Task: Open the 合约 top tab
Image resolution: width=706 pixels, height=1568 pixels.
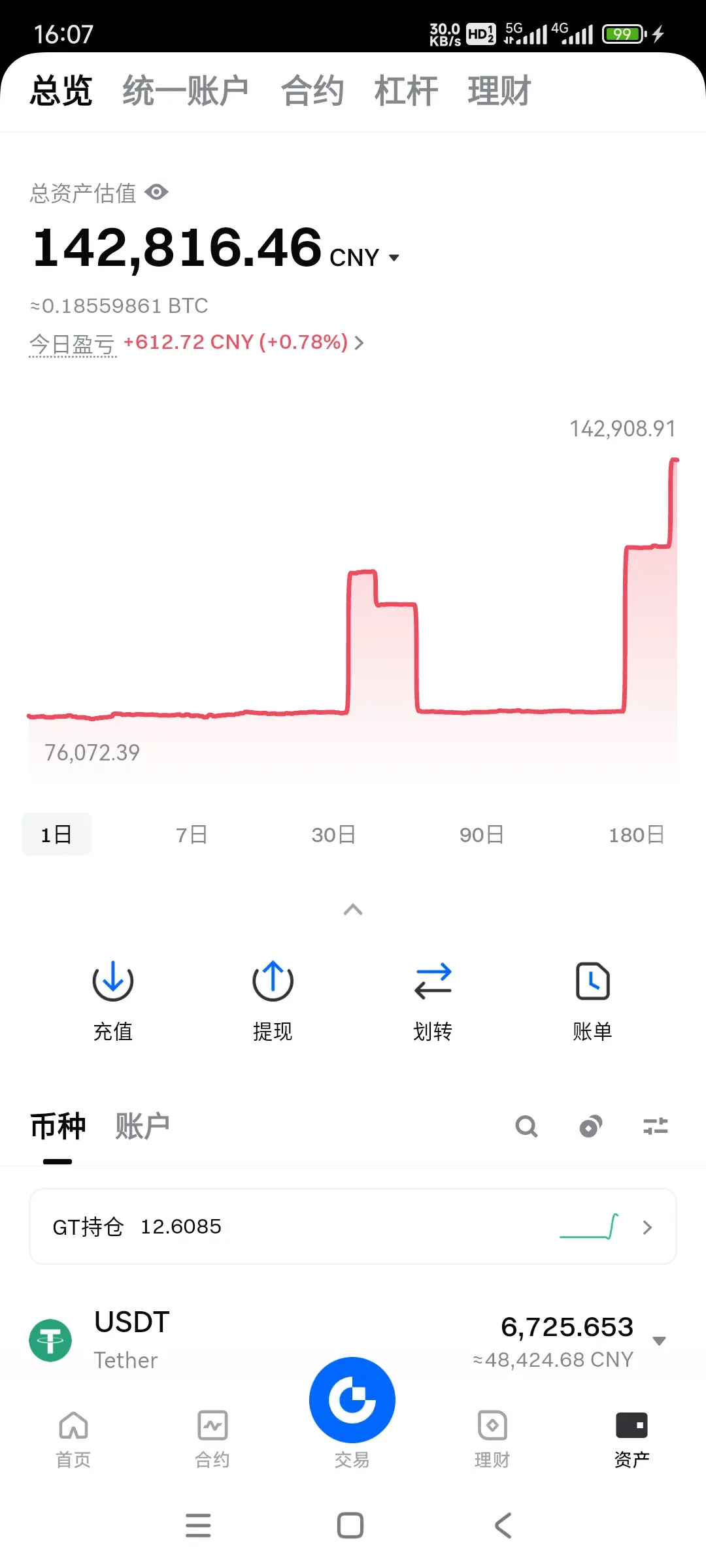Action: 312,90
